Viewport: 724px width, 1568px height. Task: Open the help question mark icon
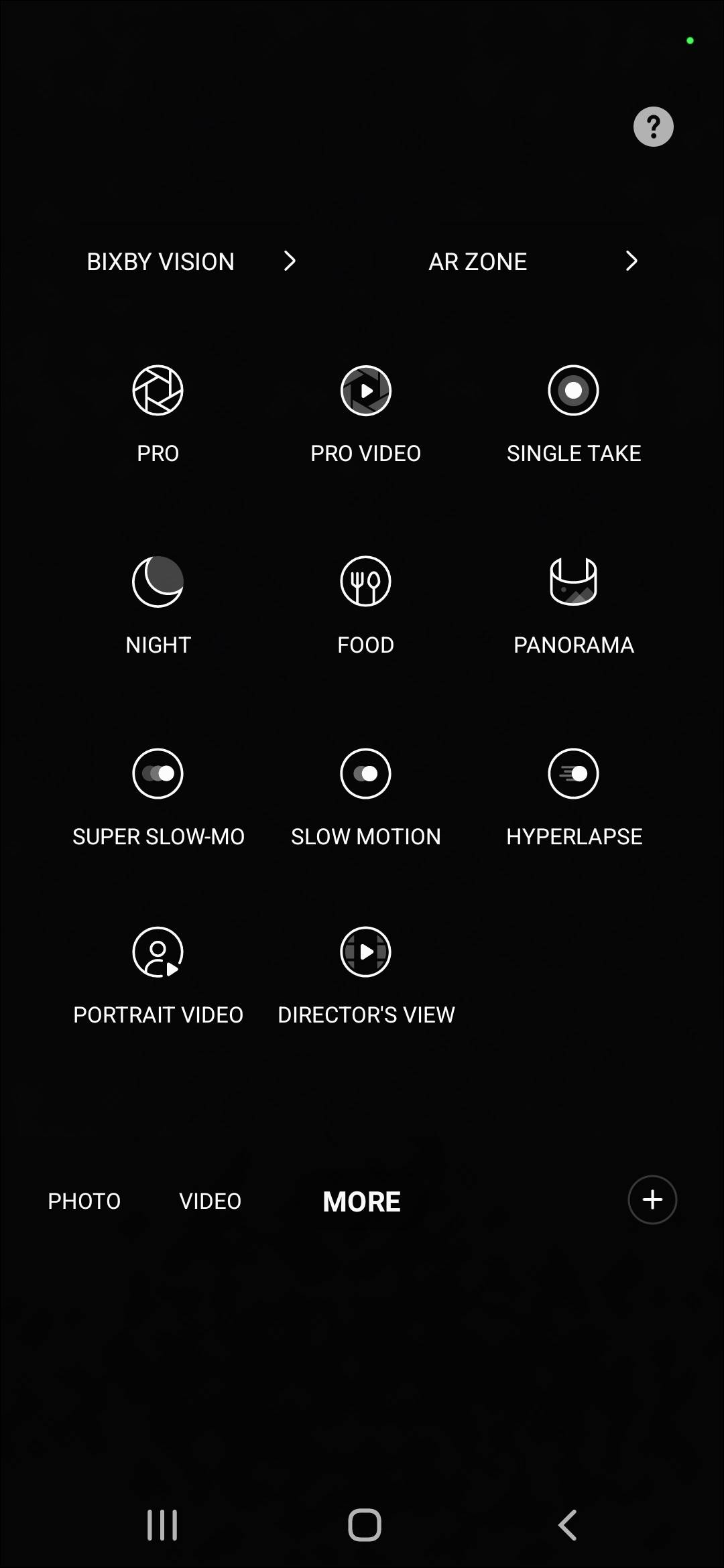pos(653,127)
